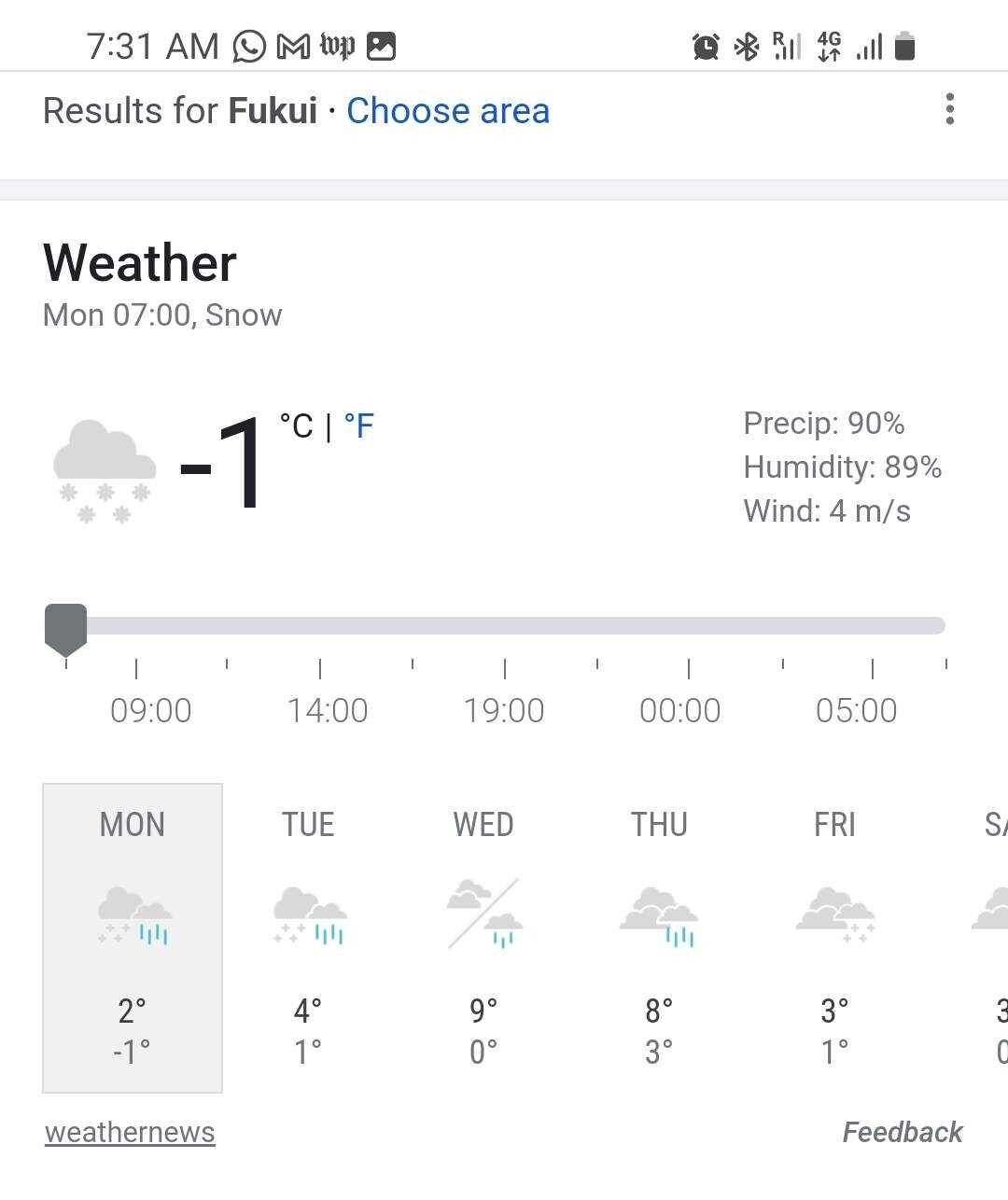
Task: Switch temperature units to °F
Action: pyautogui.click(x=359, y=426)
